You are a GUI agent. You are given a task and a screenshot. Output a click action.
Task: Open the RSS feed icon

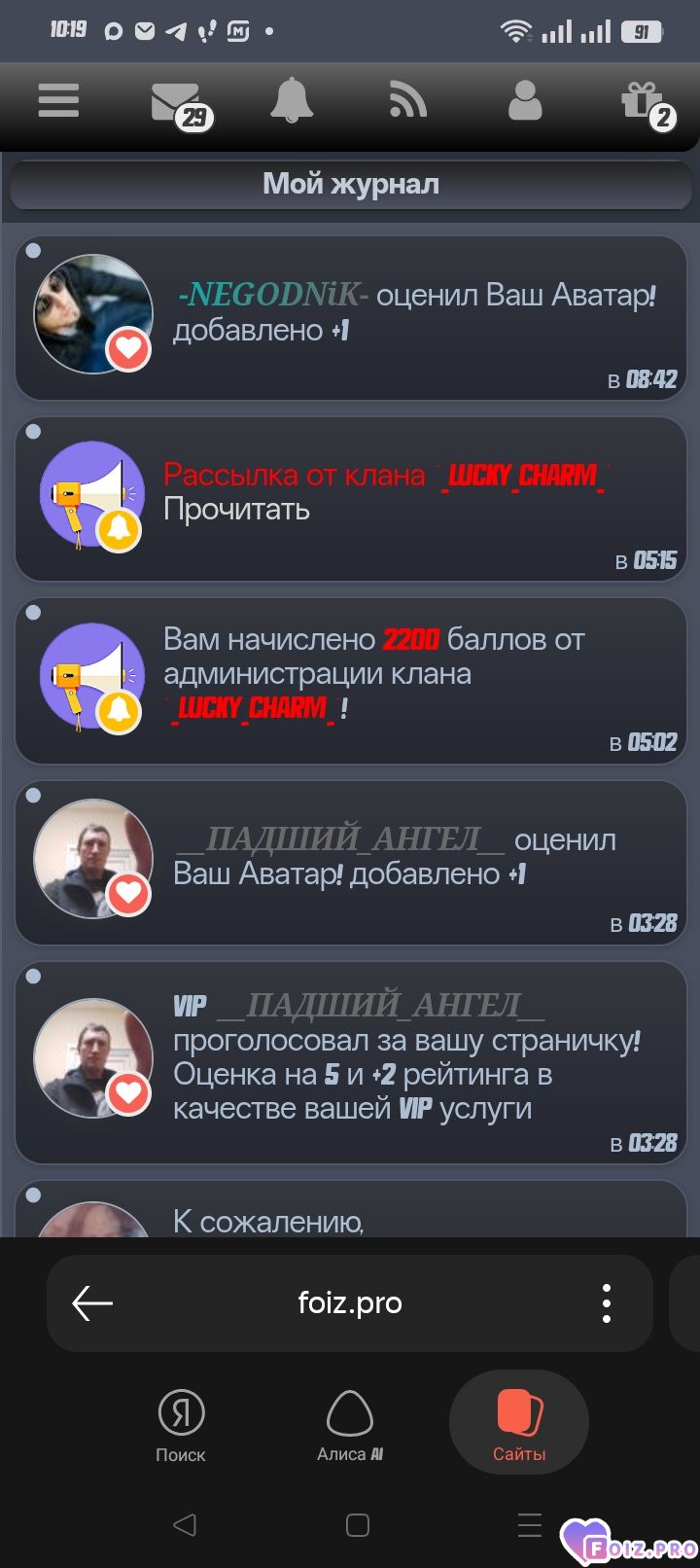point(408,100)
